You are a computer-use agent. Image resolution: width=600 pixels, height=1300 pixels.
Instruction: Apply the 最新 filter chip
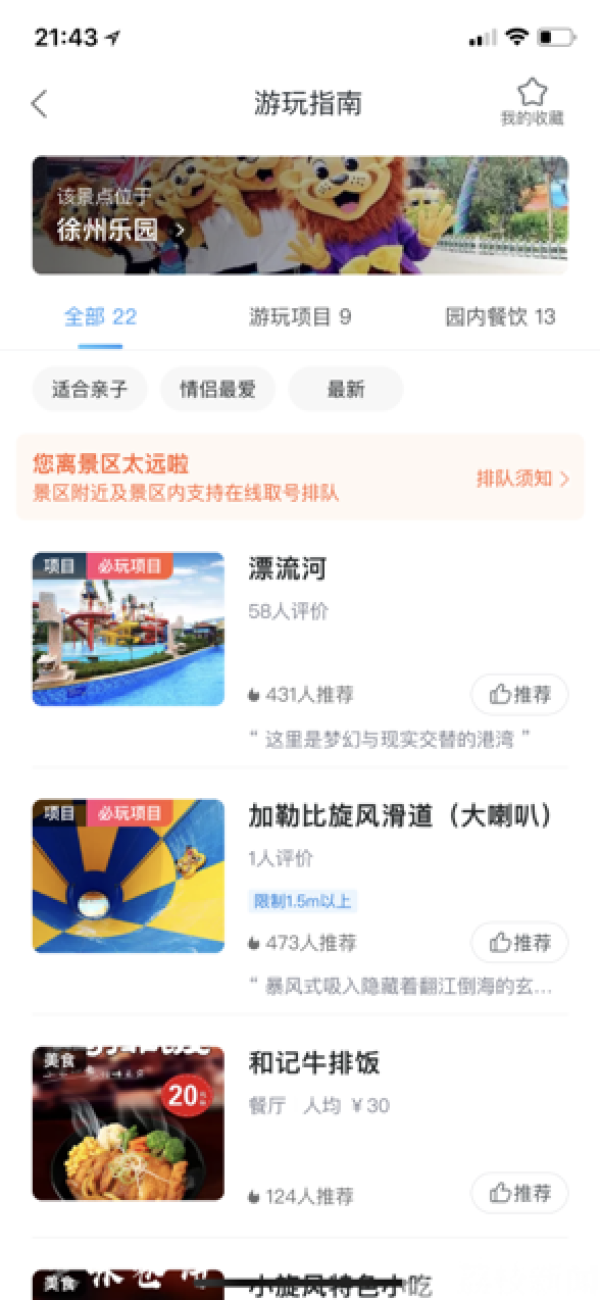346,390
